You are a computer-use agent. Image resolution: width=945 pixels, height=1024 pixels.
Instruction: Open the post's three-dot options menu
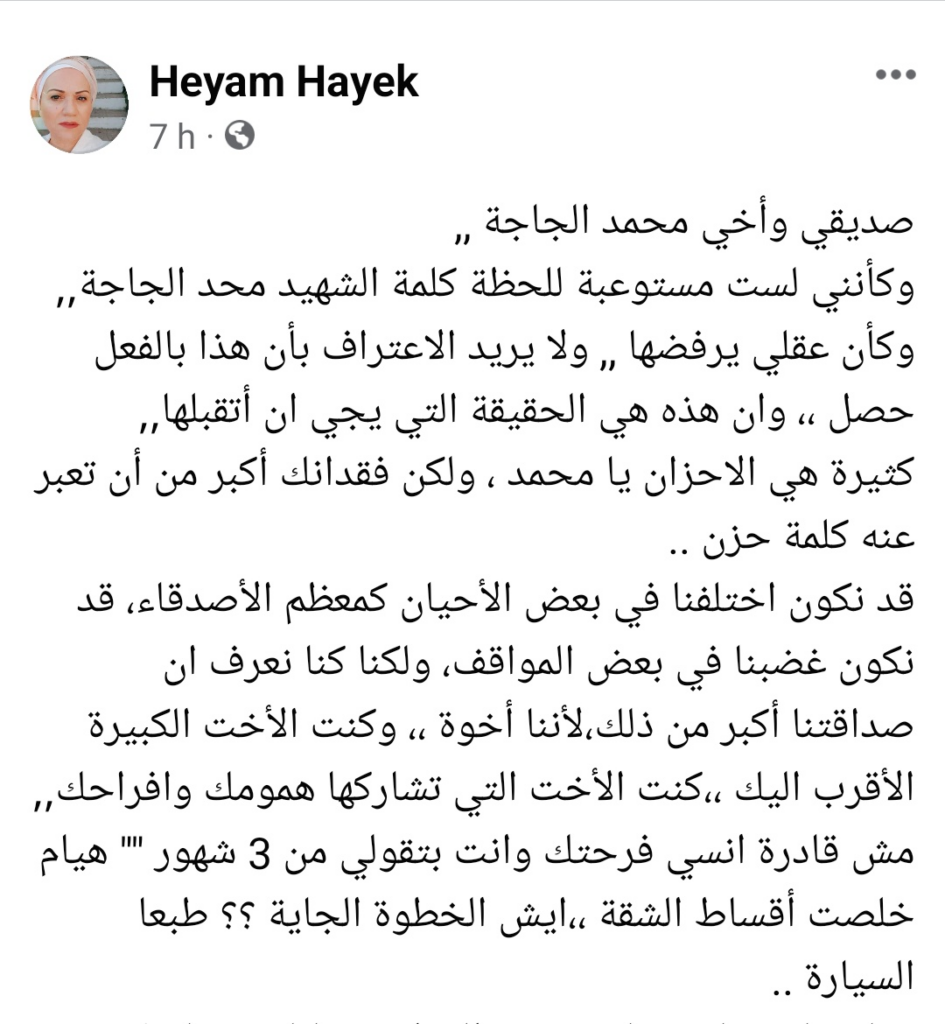pyautogui.click(x=894, y=75)
